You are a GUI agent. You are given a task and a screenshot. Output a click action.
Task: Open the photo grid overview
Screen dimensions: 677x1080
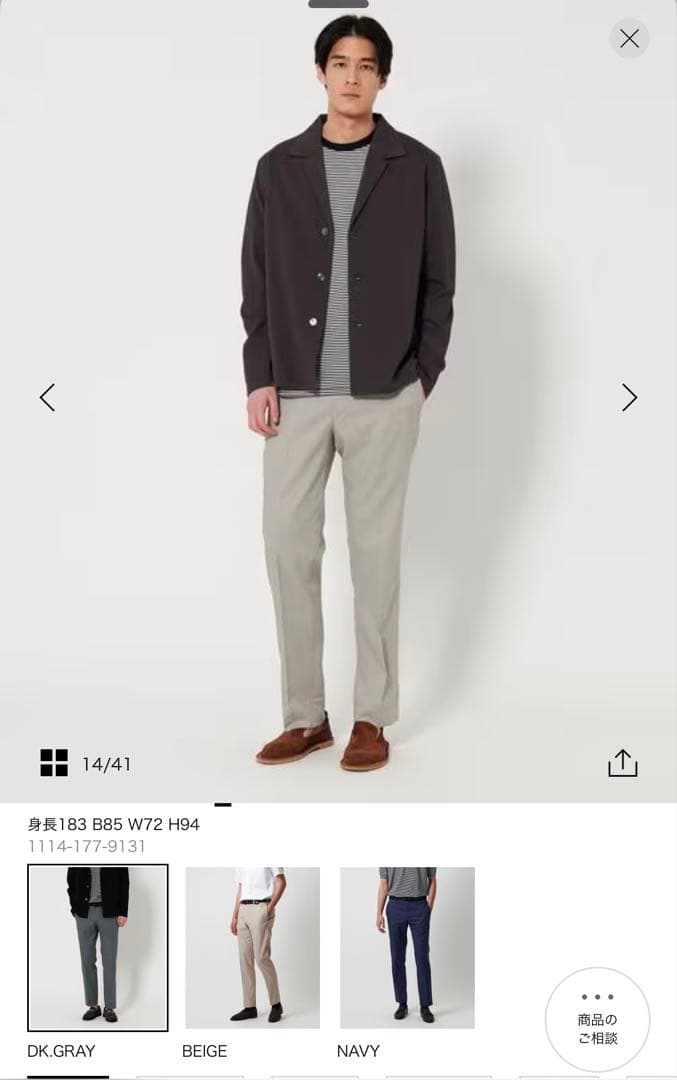54,763
